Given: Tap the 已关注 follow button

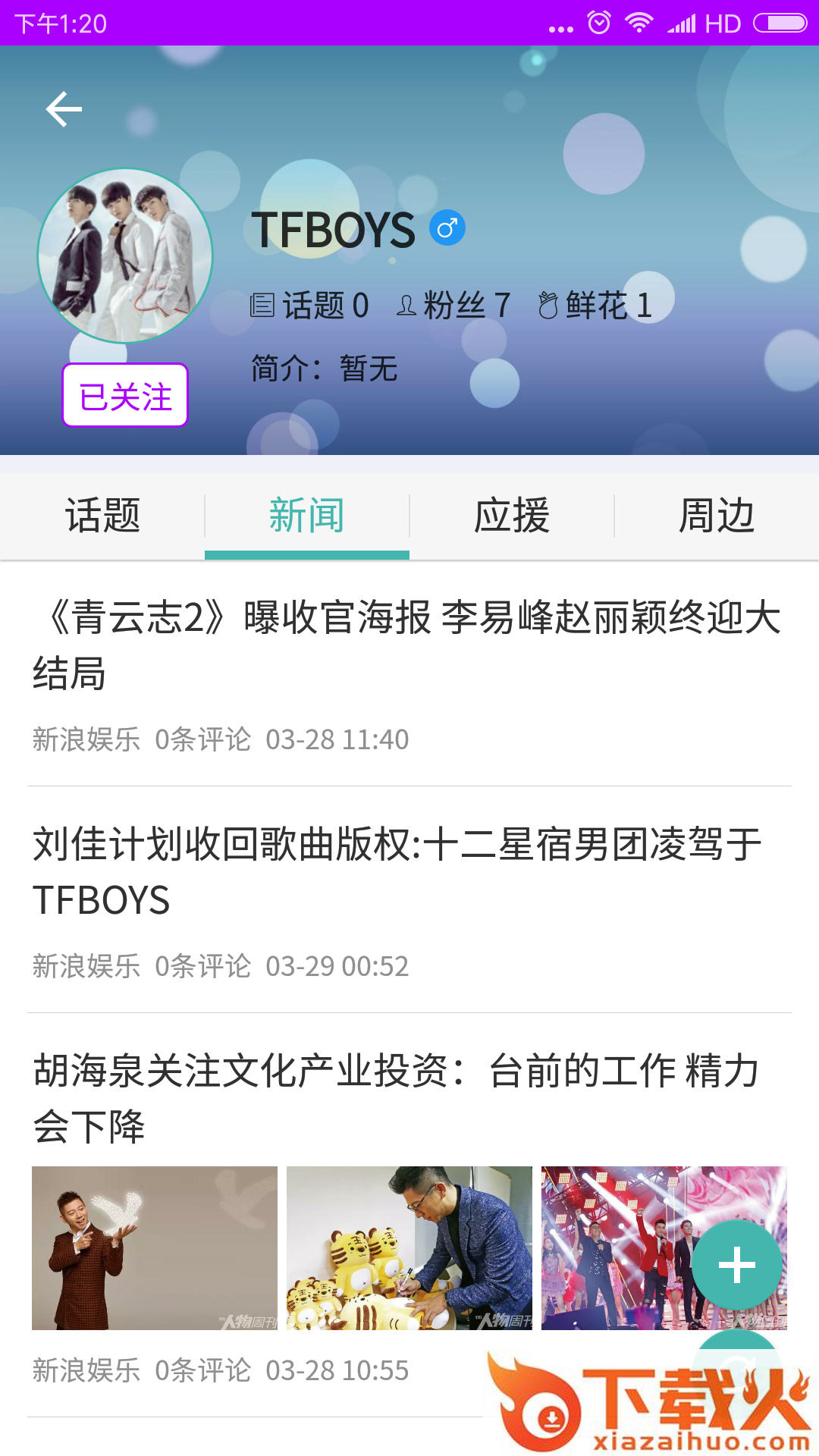Looking at the screenshot, I should pos(125,395).
